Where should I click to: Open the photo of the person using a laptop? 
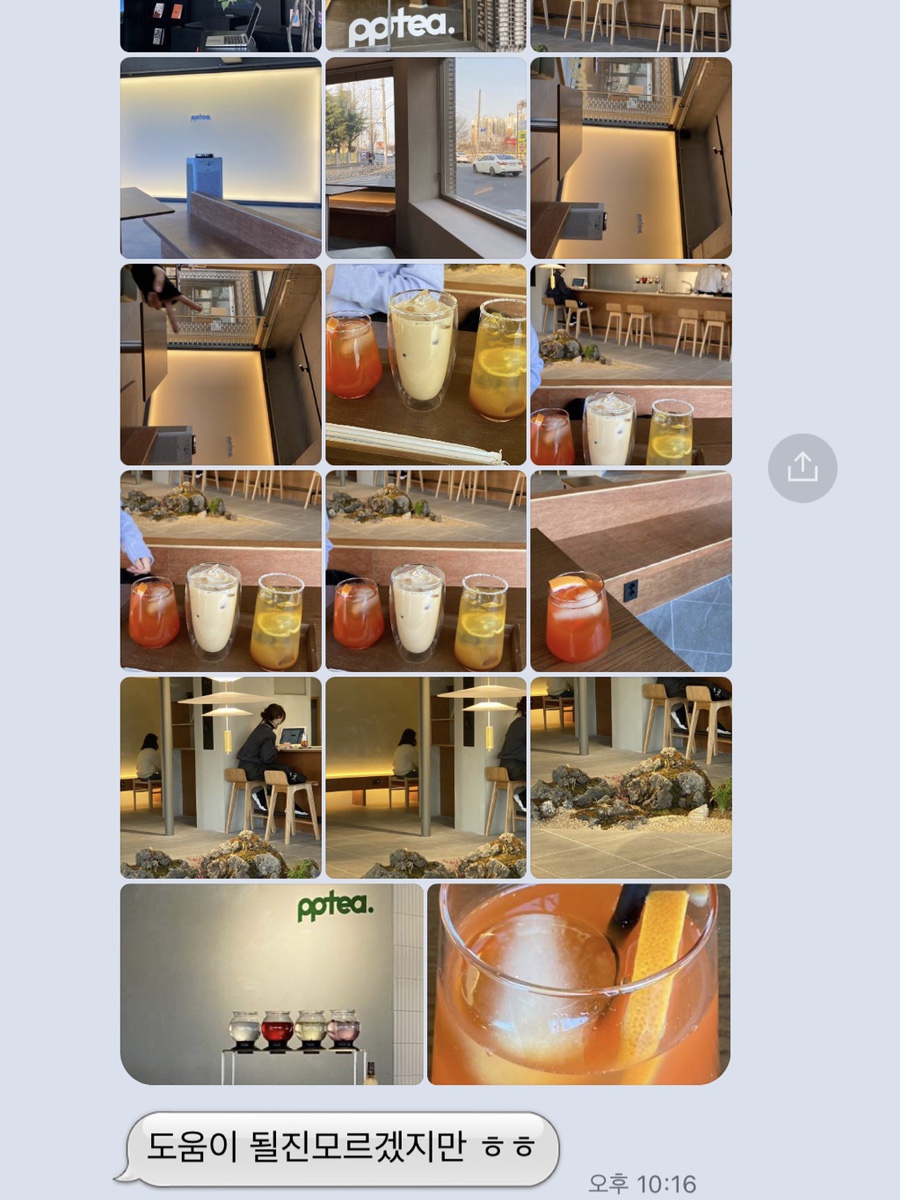click(221, 777)
